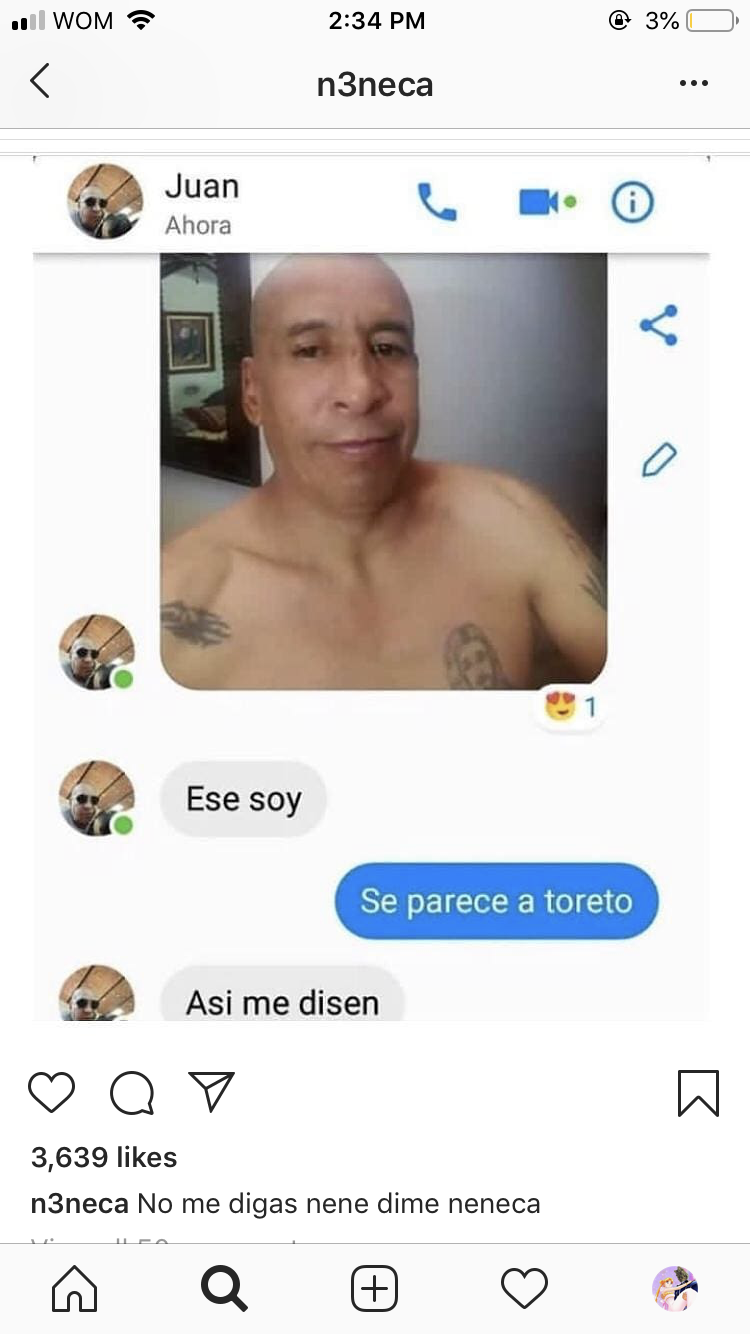Bookmark this post to saved
This screenshot has height=1334, width=750.
697,1092
